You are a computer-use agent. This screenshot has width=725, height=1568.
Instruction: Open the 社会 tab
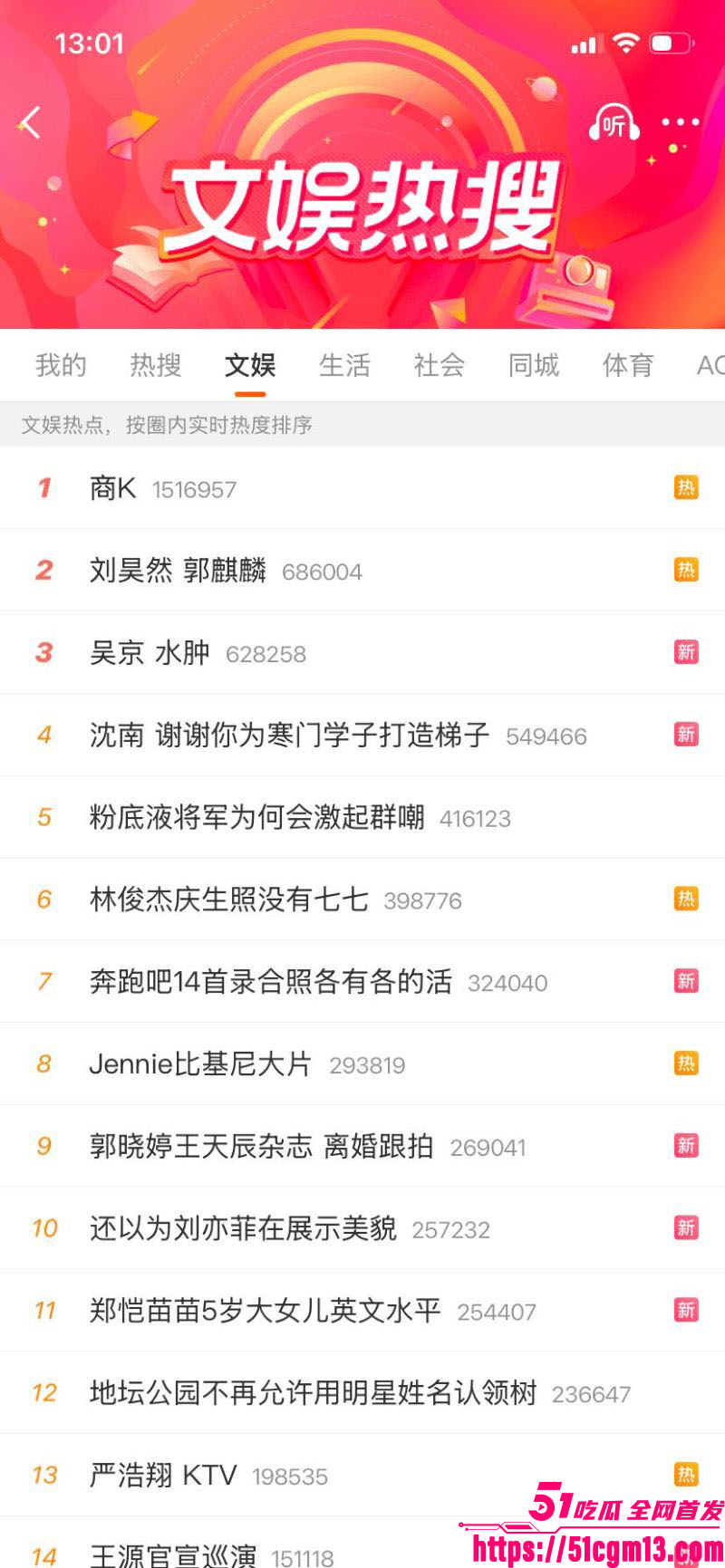(x=439, y=365)
